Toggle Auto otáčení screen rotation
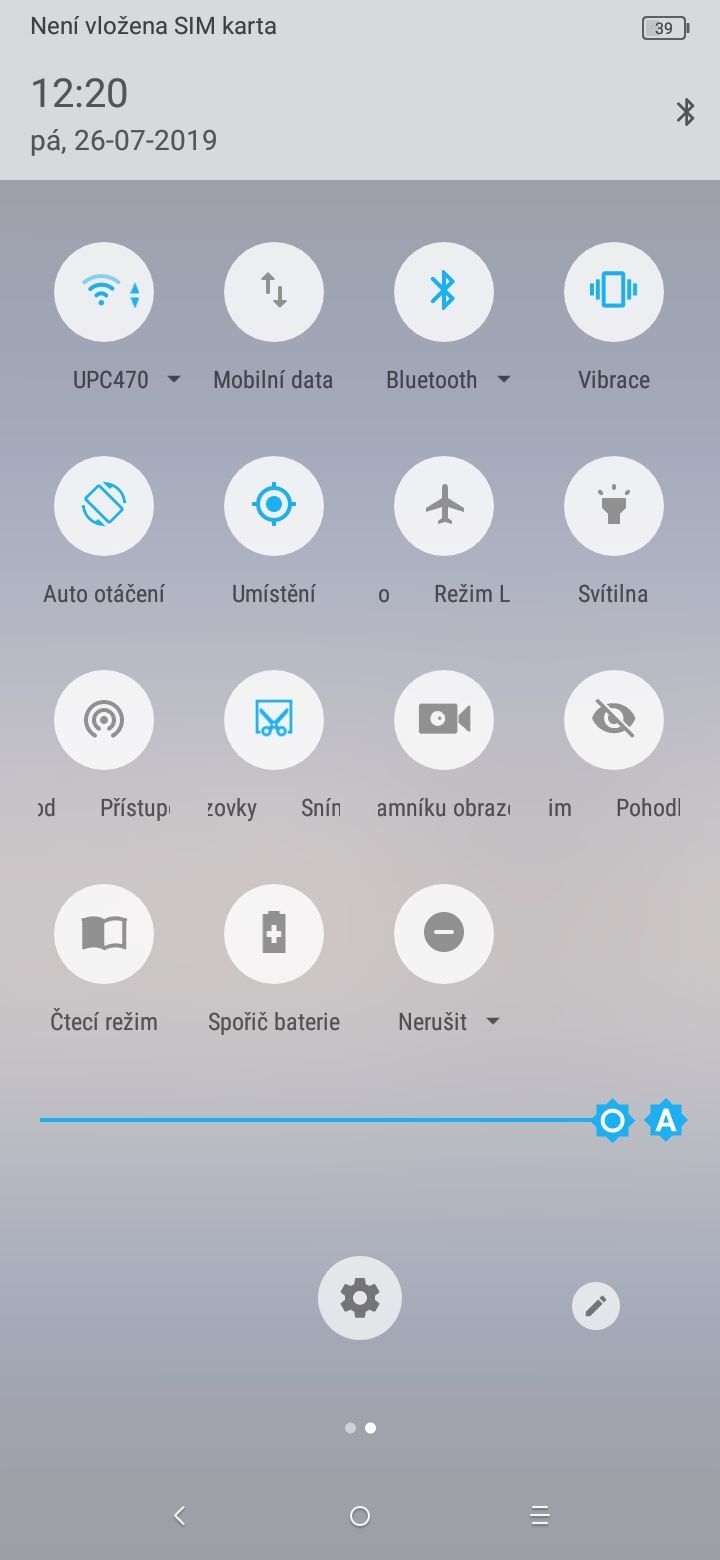Screen dimensions: 720x1560 coord(104,505)
